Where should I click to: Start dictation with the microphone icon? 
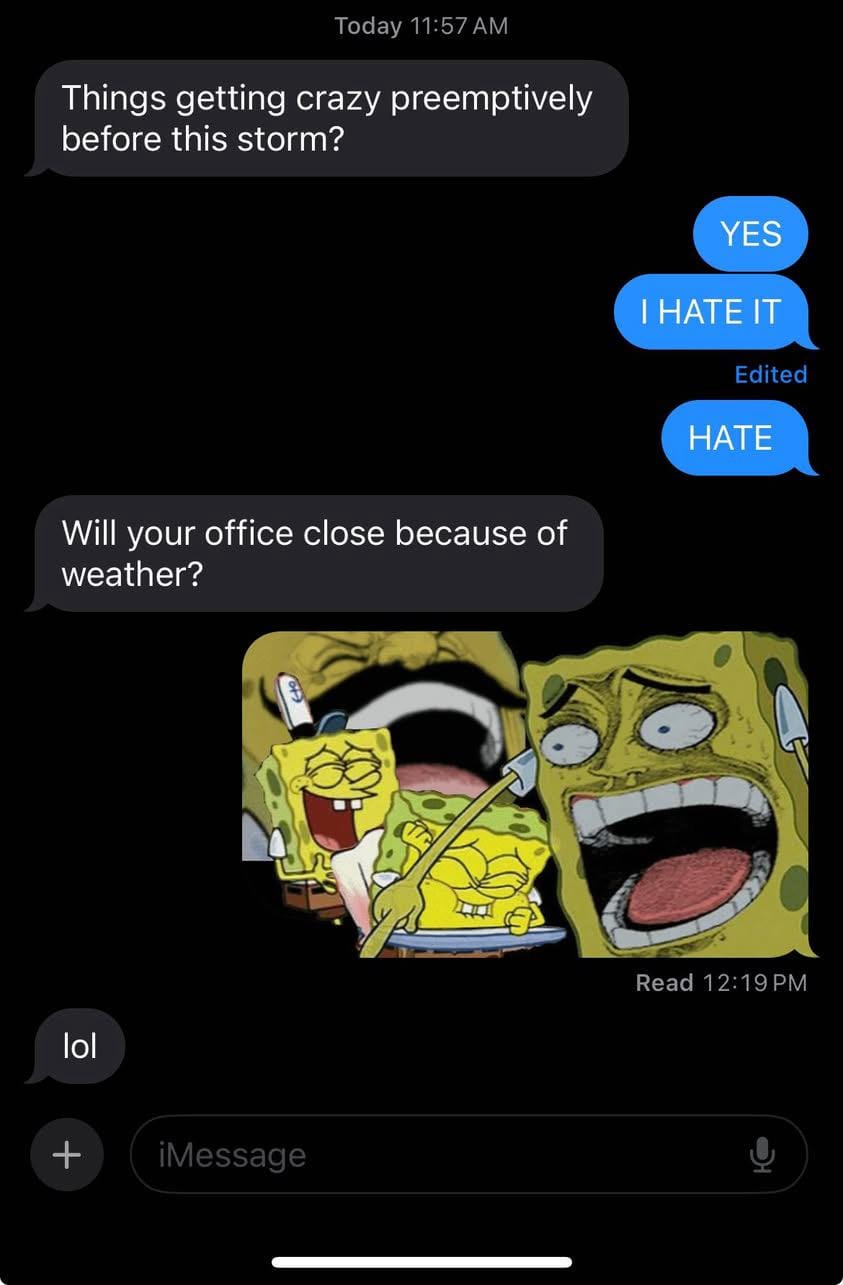[x=762, y=1155]
